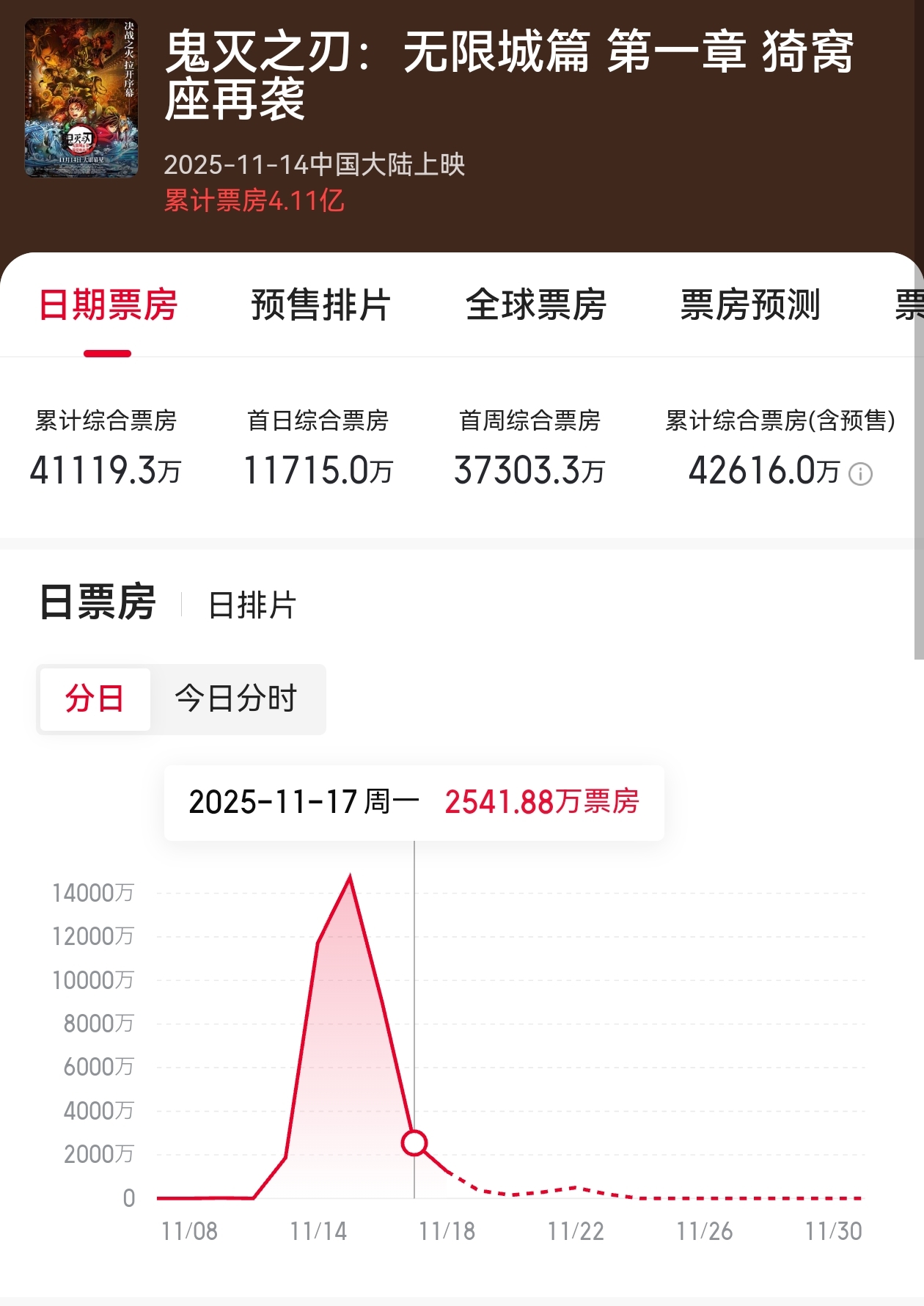This screenshot has height=1306, width=924.
Task: Tap the info icon beside 42616.0万
Action: [859, 475]
